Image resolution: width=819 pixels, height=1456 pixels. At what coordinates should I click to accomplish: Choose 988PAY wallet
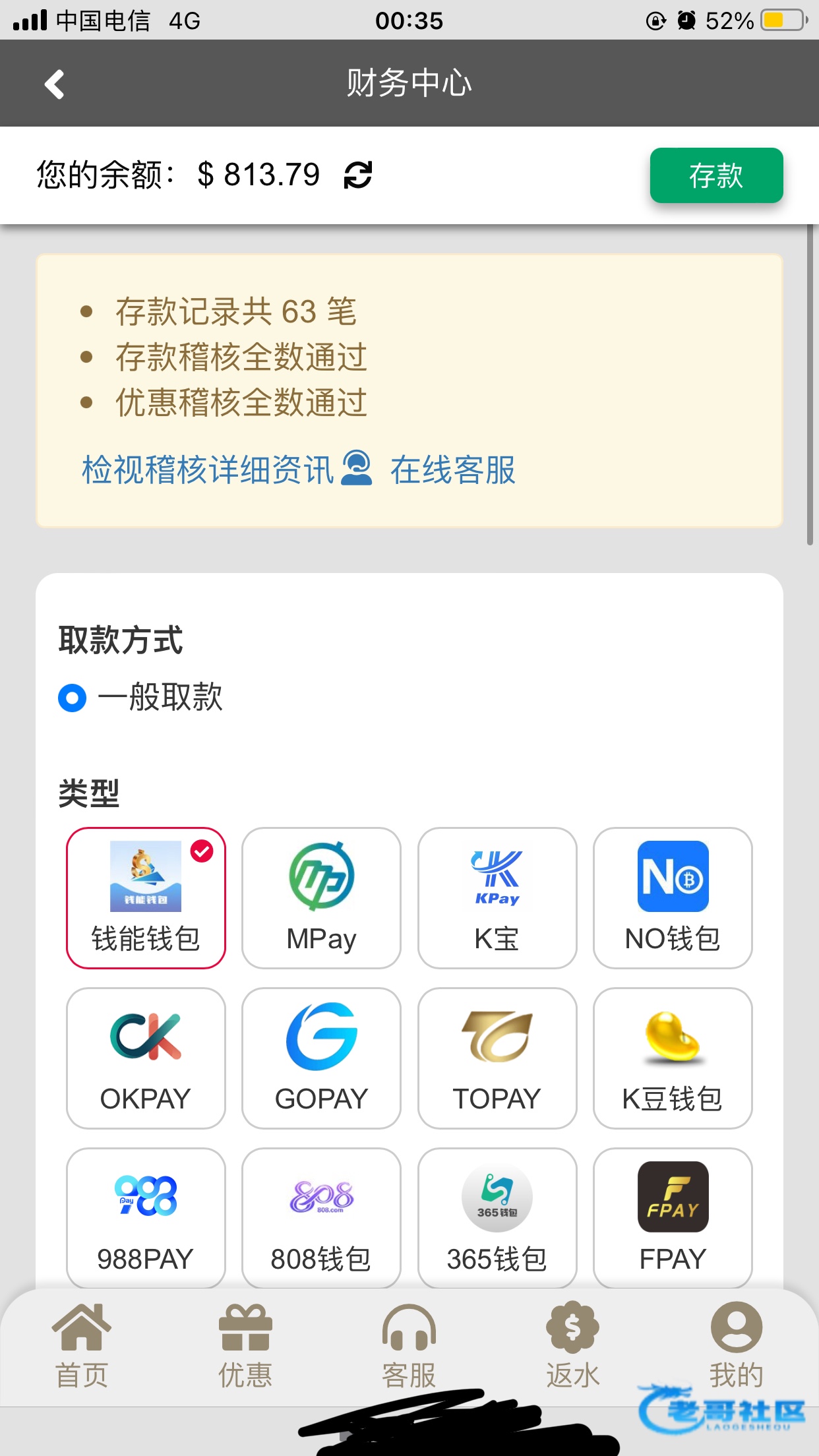(146, 1218)
